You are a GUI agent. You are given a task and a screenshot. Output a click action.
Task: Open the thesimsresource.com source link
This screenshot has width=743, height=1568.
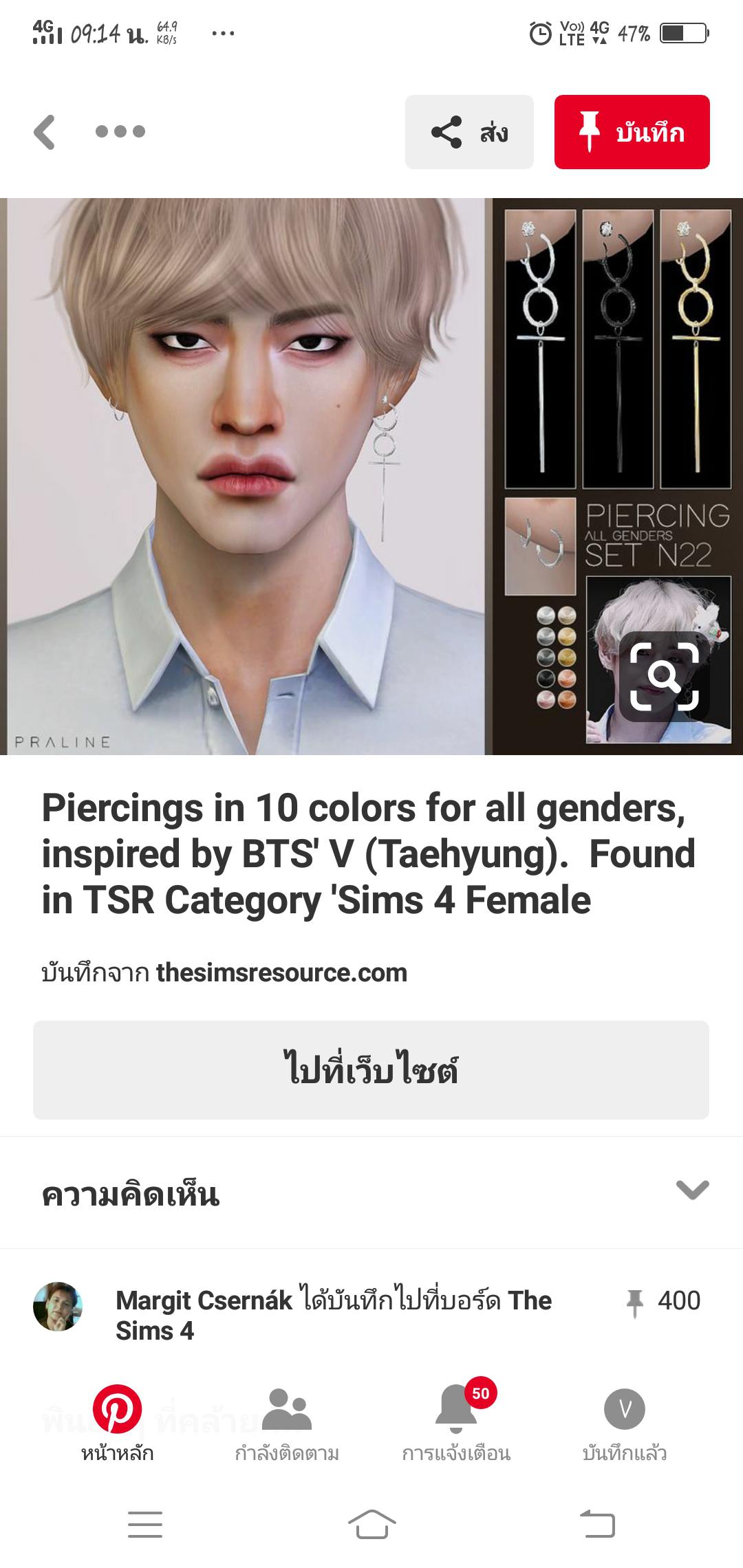pos(281,972)
